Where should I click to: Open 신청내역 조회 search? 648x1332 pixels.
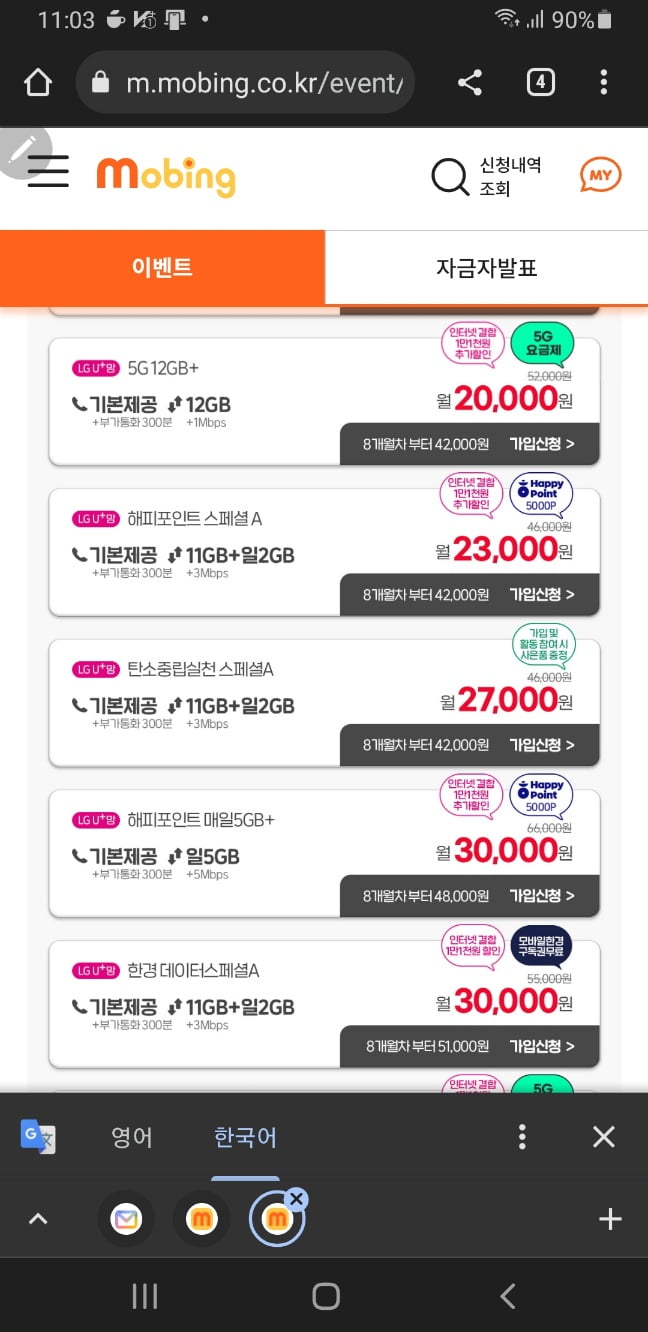point(487,177)
